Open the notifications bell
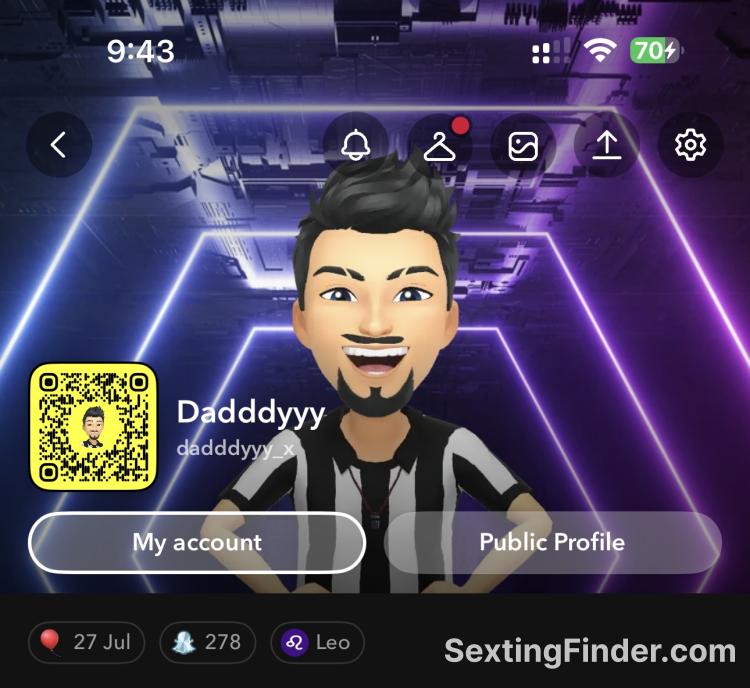This screenshot has width=750, height=688. coord(355,146)
